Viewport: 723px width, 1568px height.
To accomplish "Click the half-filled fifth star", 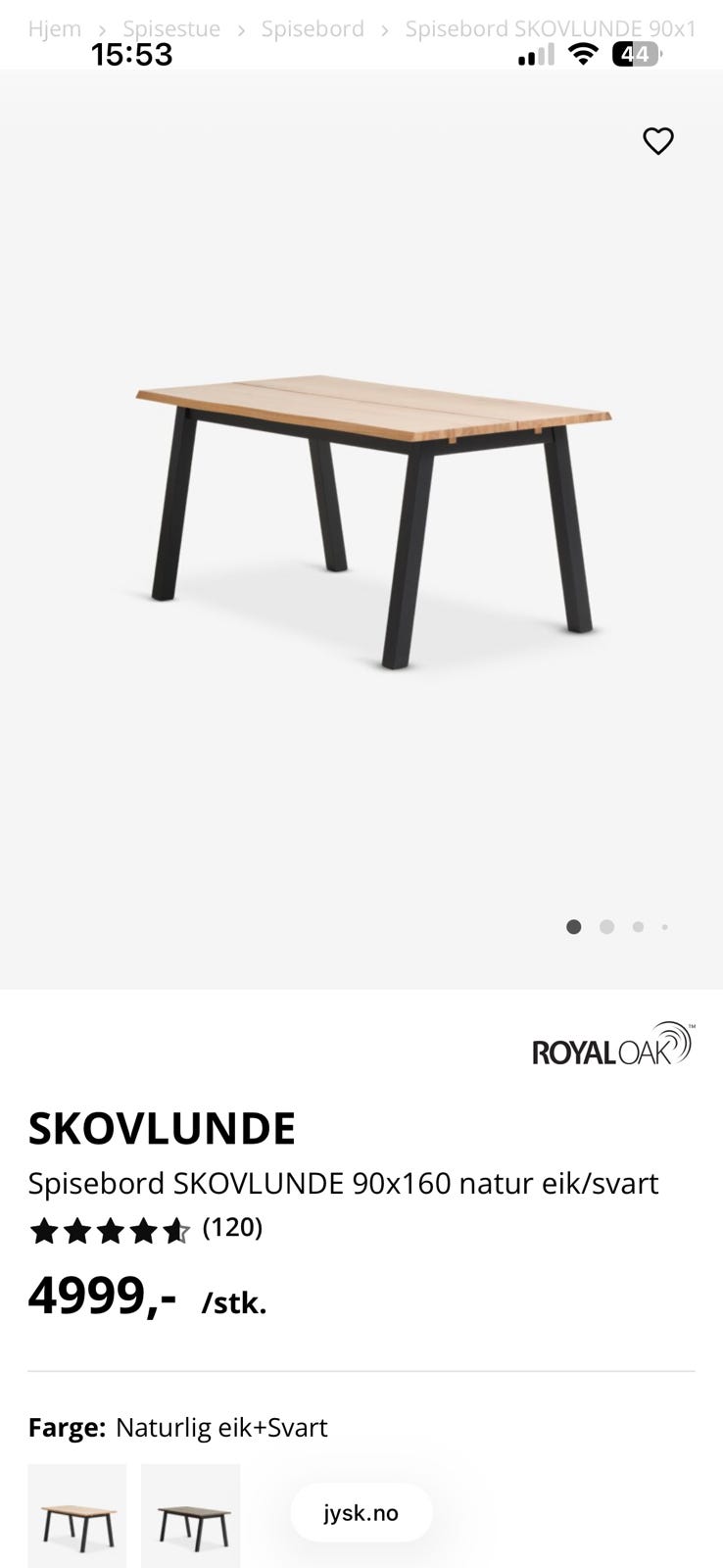I will (177, 1230).
